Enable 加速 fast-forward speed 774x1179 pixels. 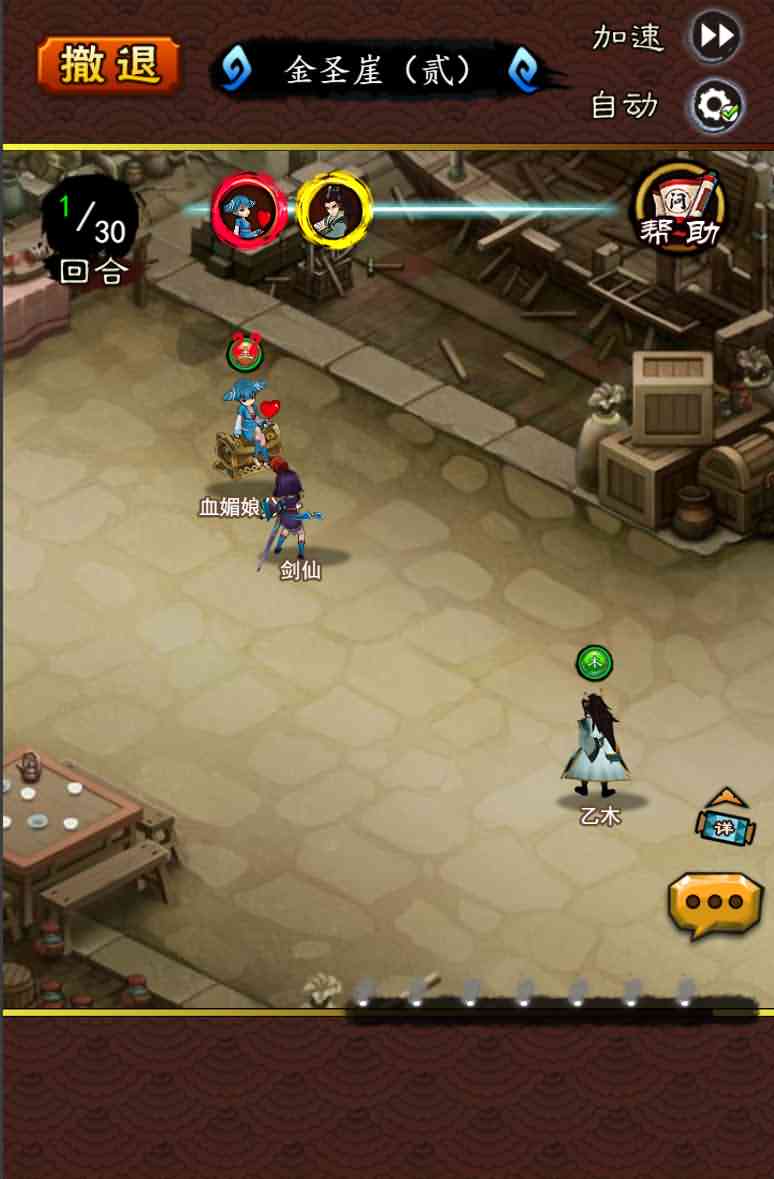716,37
